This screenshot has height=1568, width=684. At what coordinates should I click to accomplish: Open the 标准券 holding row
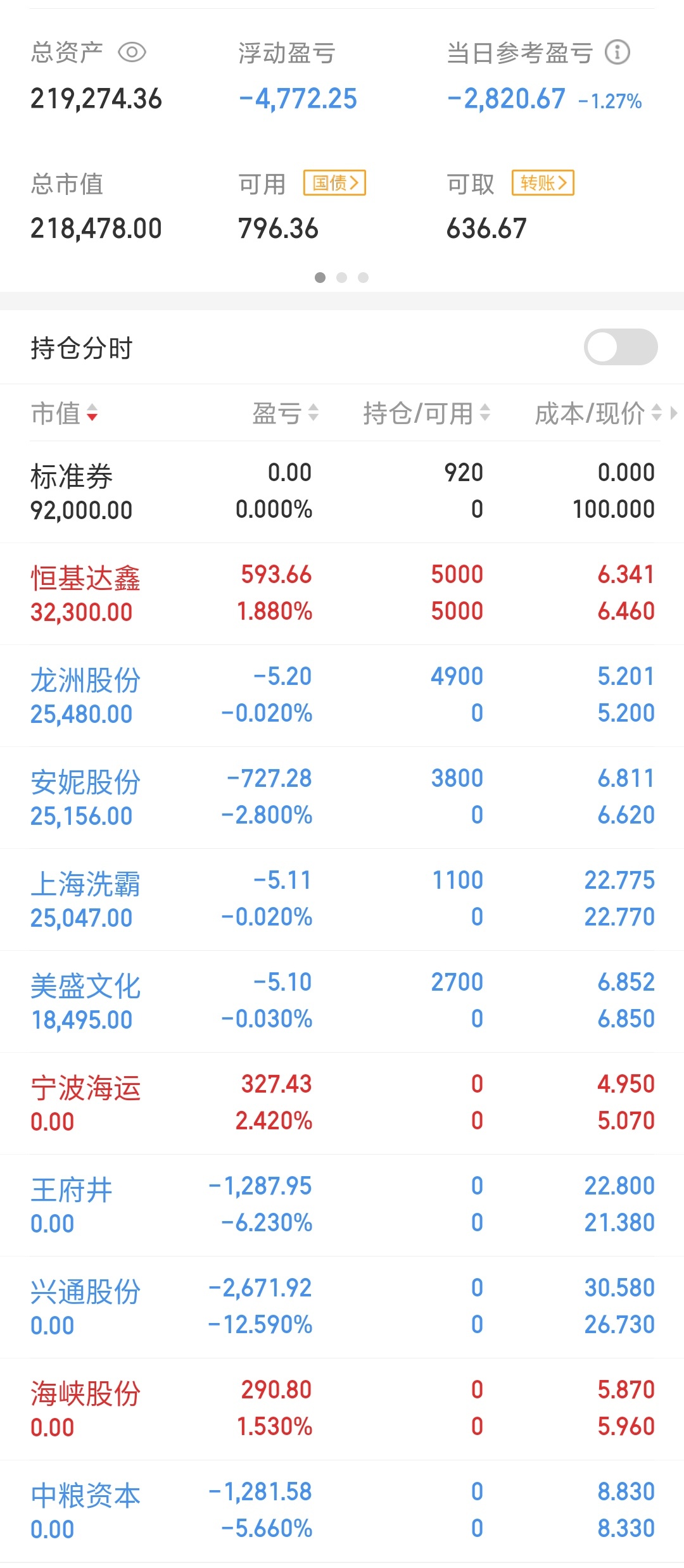coord(342,492)
